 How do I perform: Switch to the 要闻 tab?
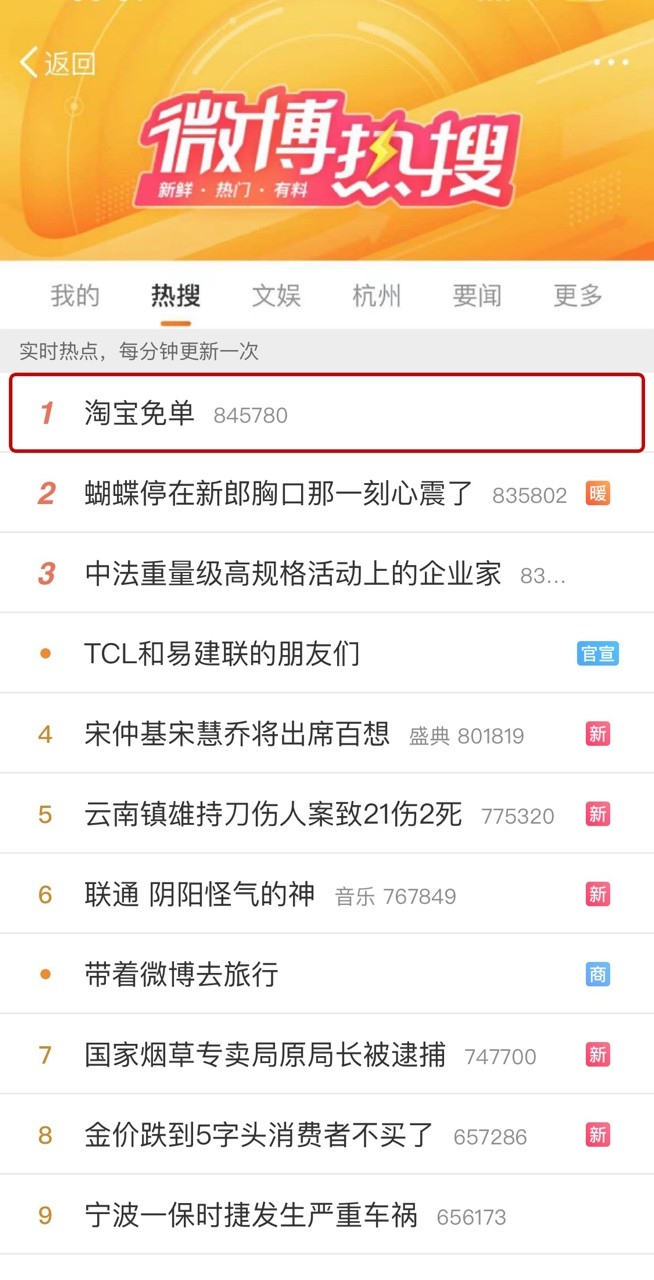coord(477,296)
